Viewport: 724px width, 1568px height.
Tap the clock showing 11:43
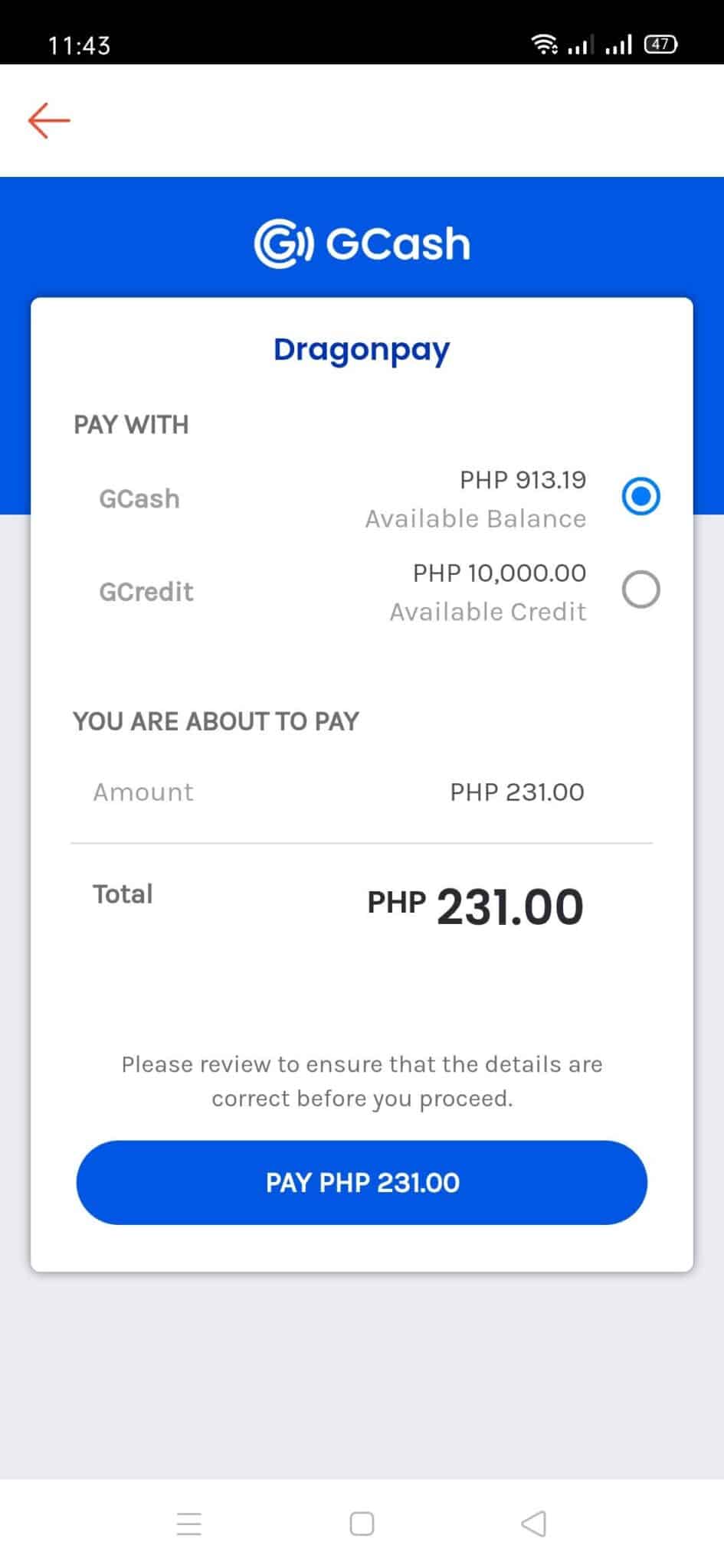81,44
